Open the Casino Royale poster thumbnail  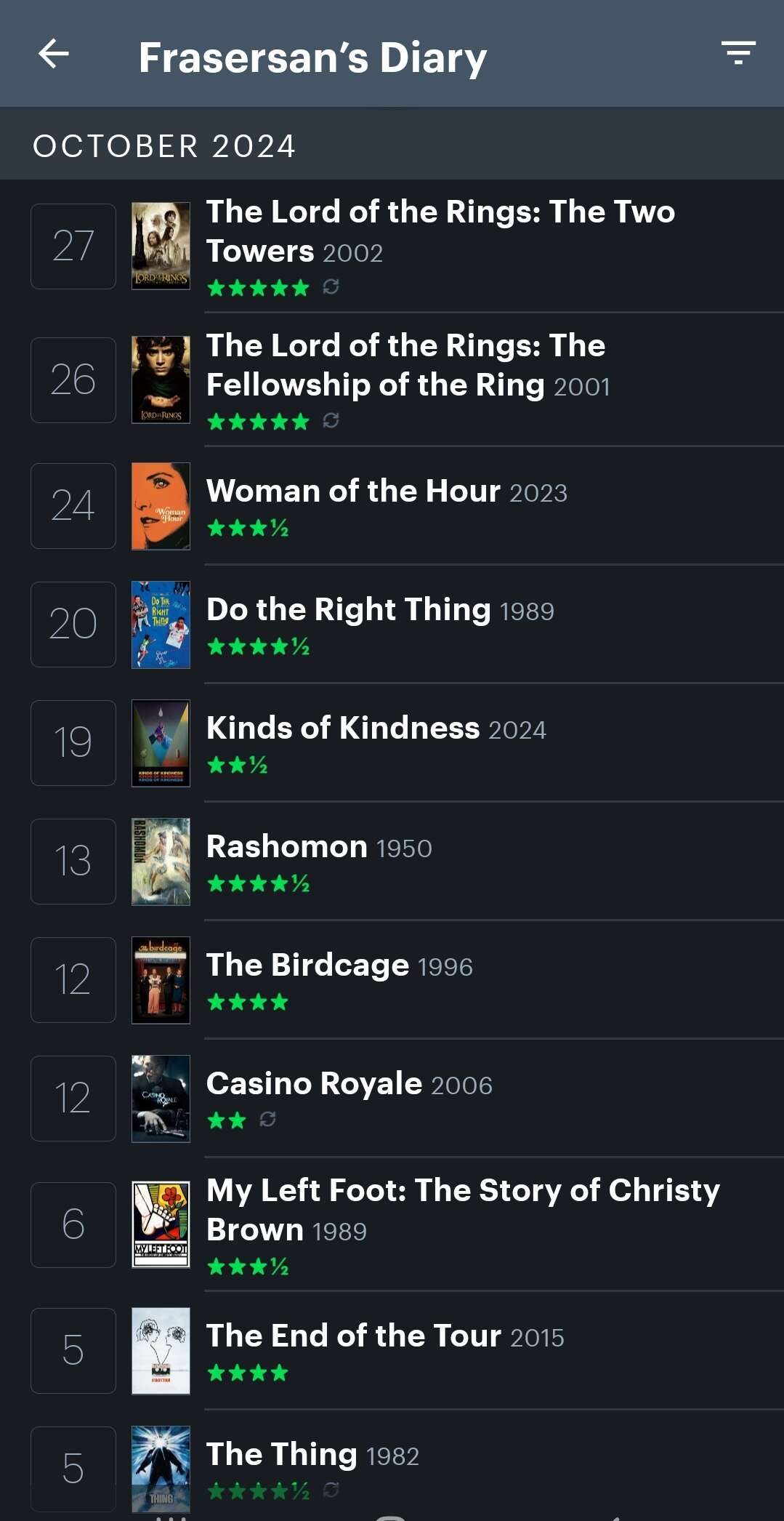pos(160,1098)
